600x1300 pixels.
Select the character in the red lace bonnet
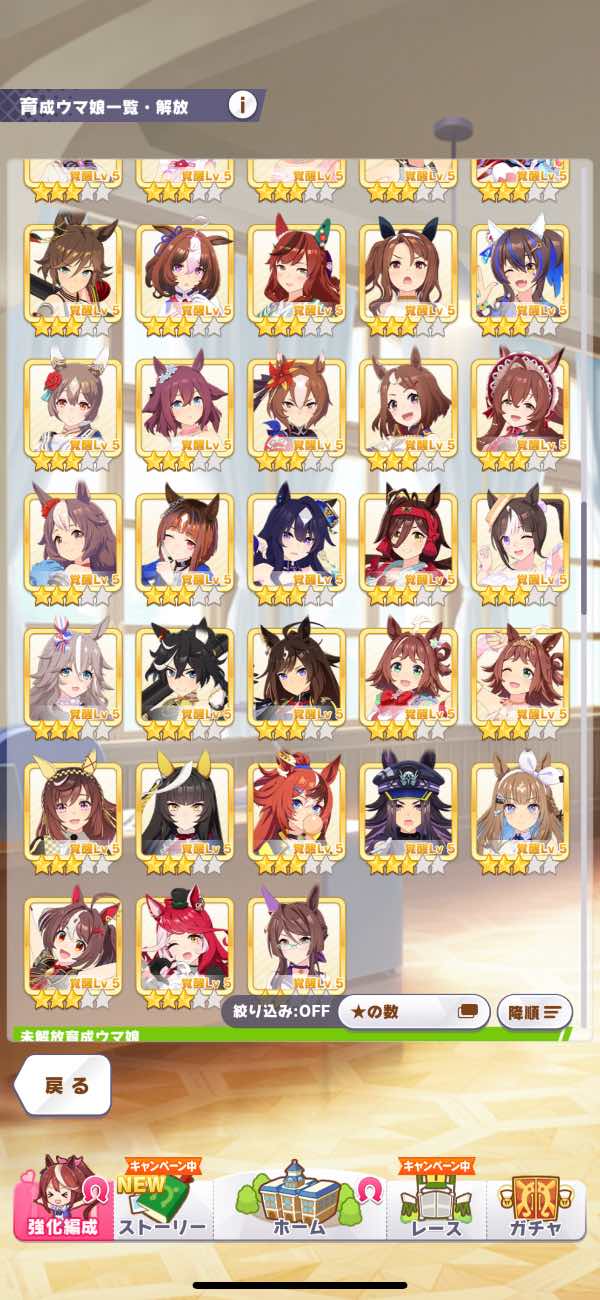pos(520,407)
